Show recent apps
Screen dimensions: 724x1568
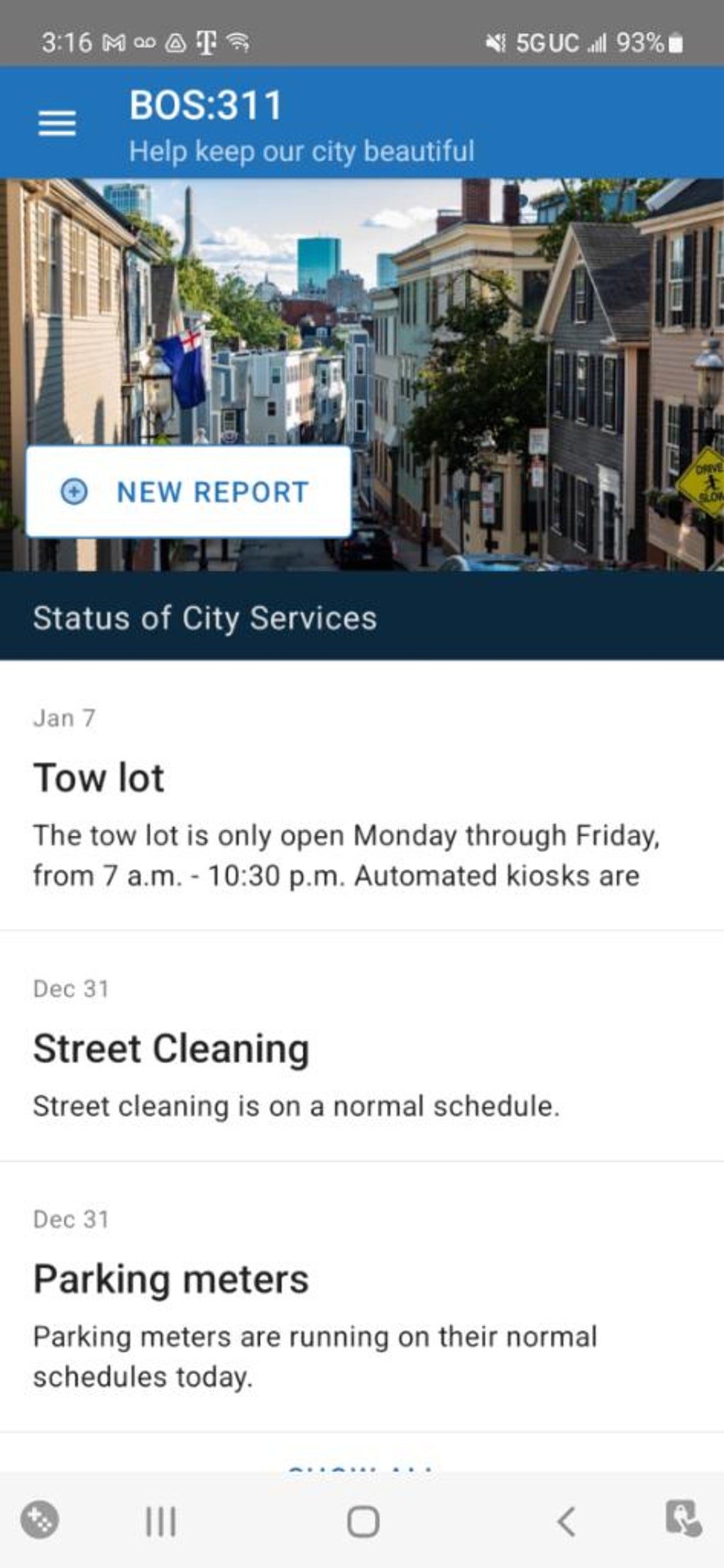point(160,1521)
